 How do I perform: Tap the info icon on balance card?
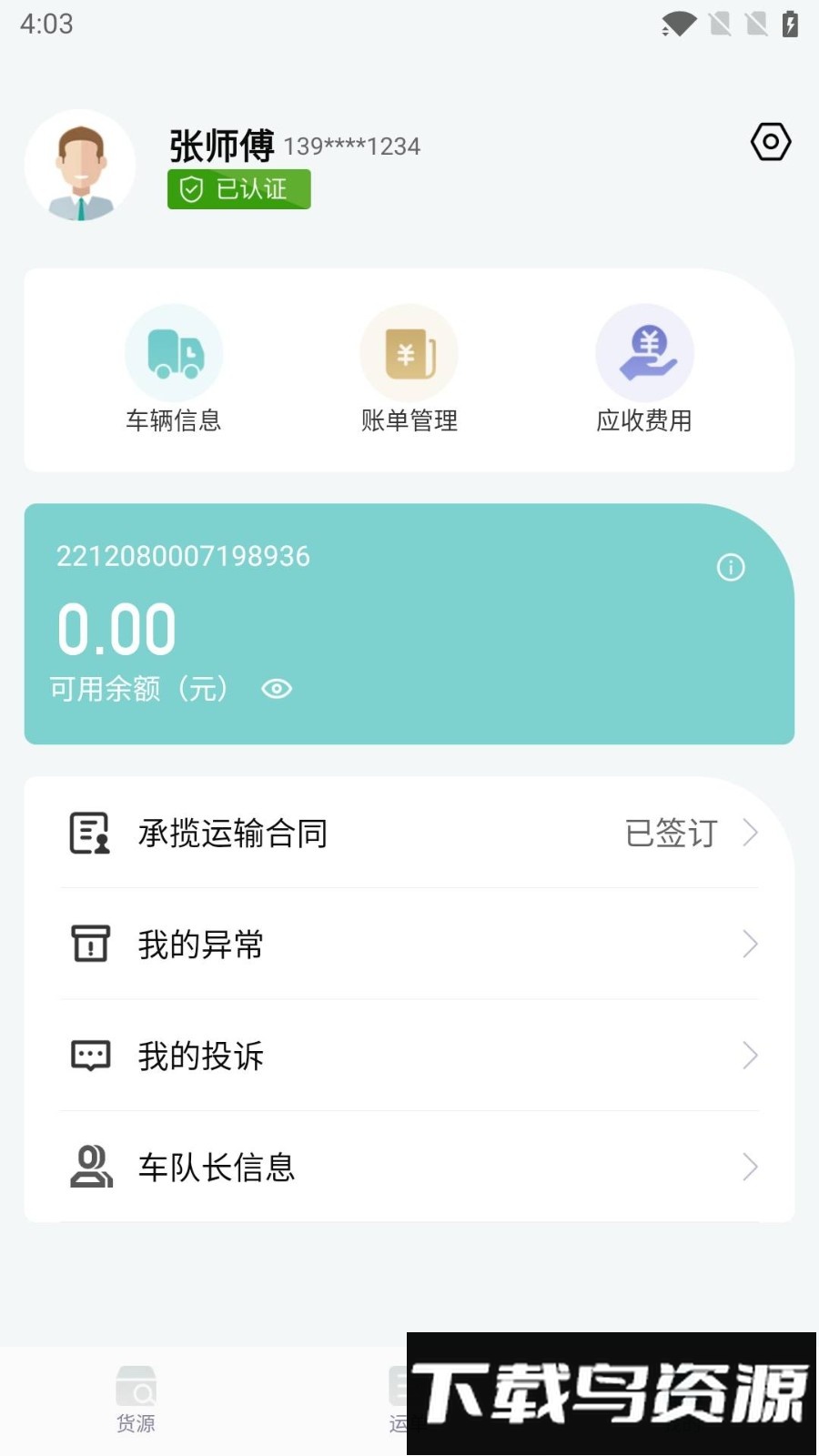[731, 567]
